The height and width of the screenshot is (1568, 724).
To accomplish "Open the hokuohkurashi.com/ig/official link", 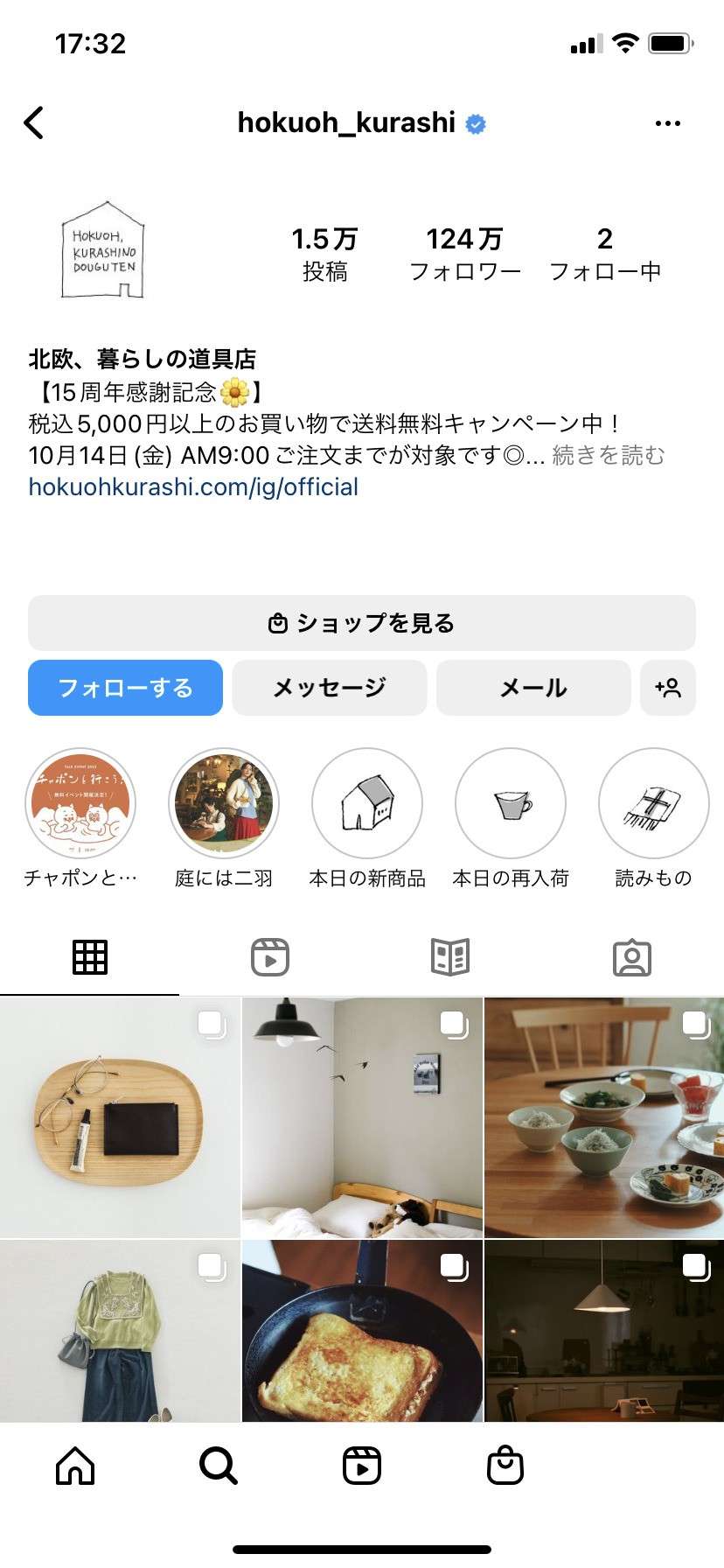I will 193,487.
